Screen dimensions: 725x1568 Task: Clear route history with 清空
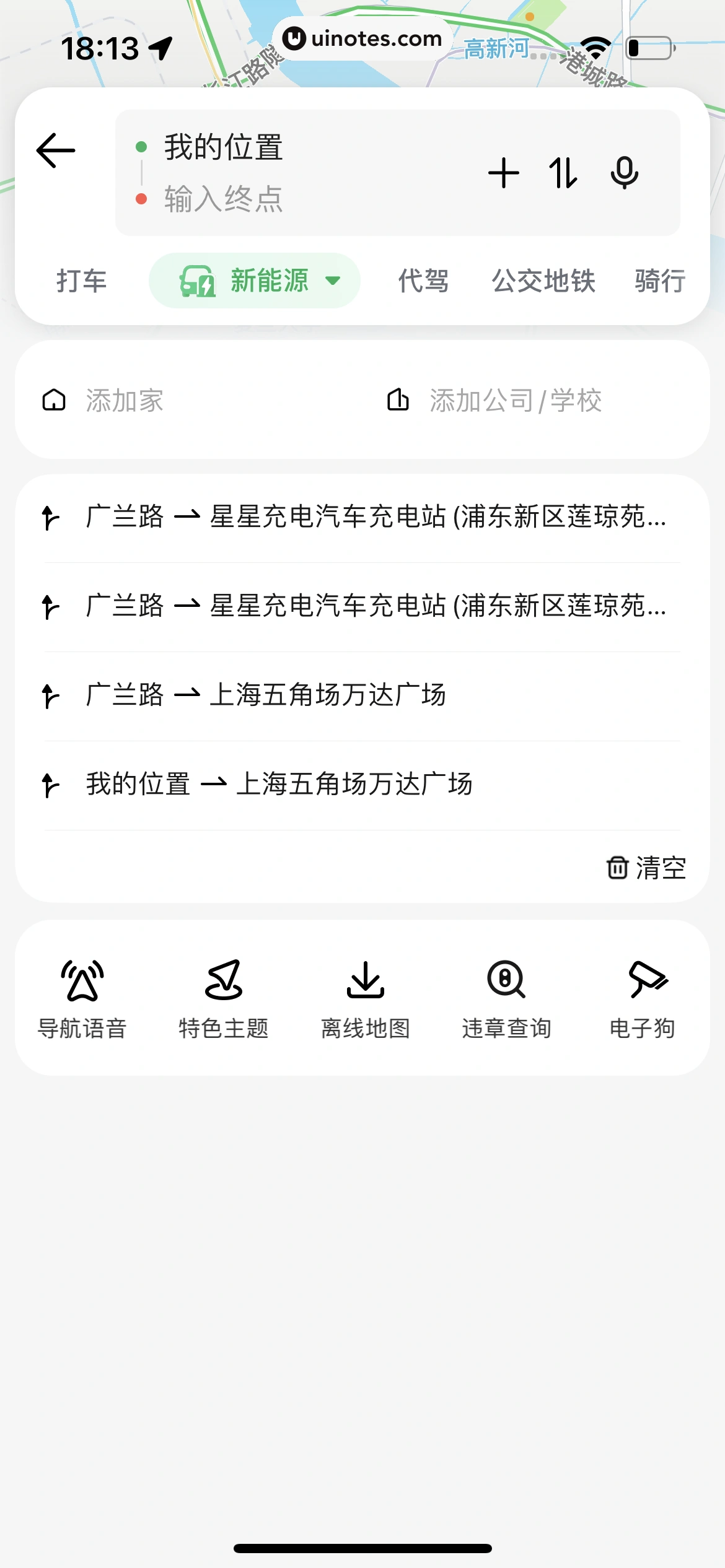pos(646,868)
